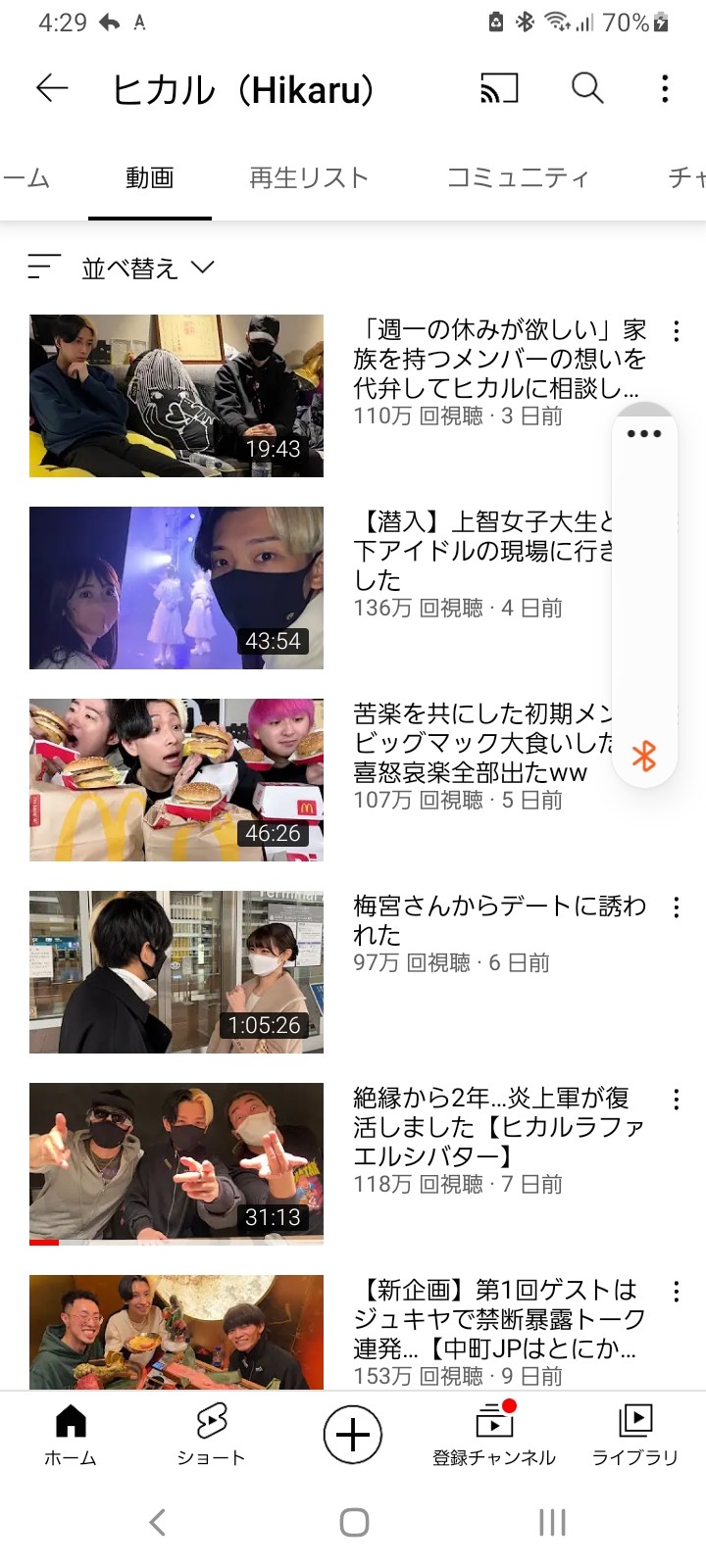Select the 動画 tab
This screenshot has width=706, height=1568.
(x=150, y=177)
